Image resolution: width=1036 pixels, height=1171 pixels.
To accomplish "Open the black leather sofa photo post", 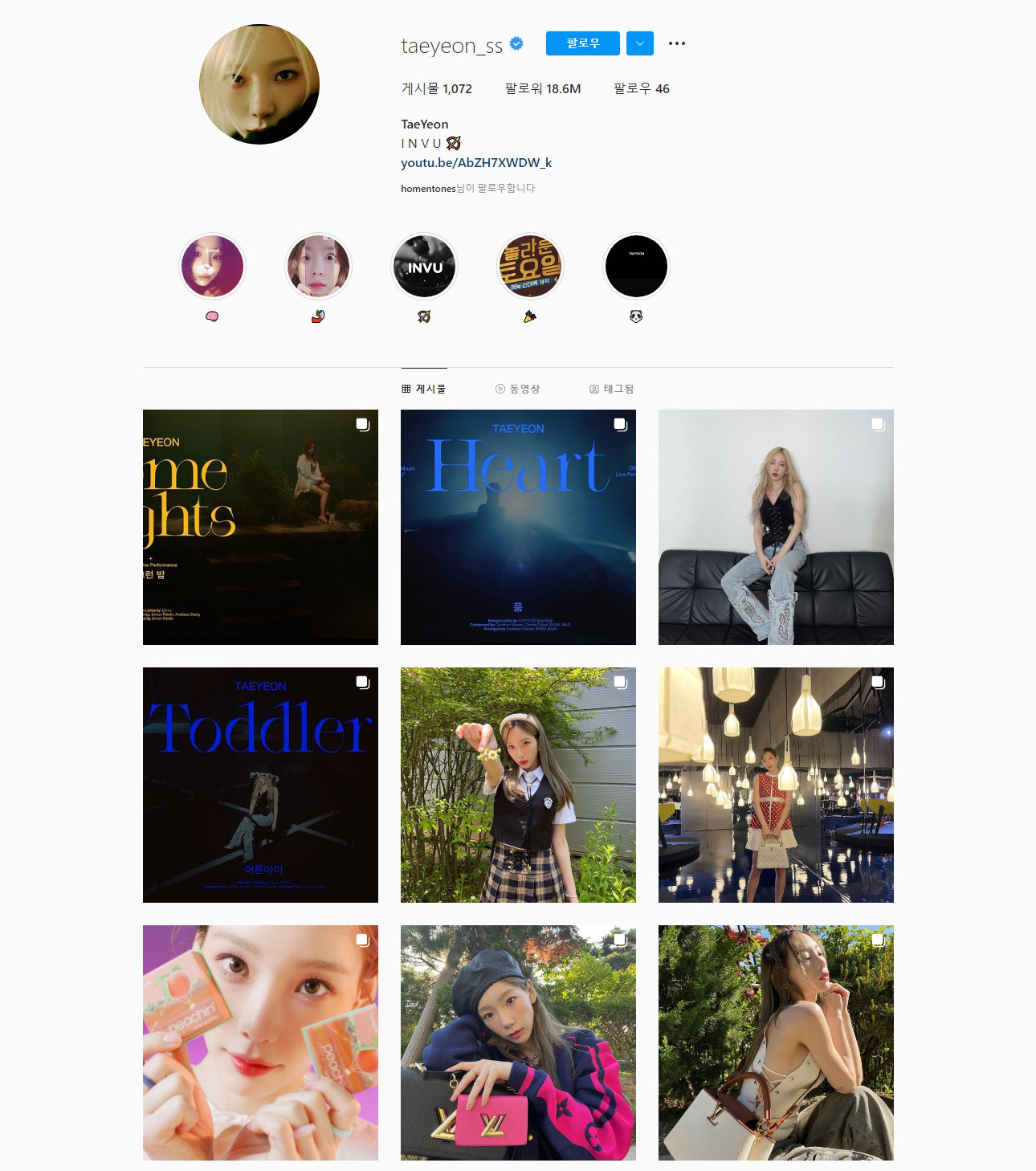I will (776, 527).
